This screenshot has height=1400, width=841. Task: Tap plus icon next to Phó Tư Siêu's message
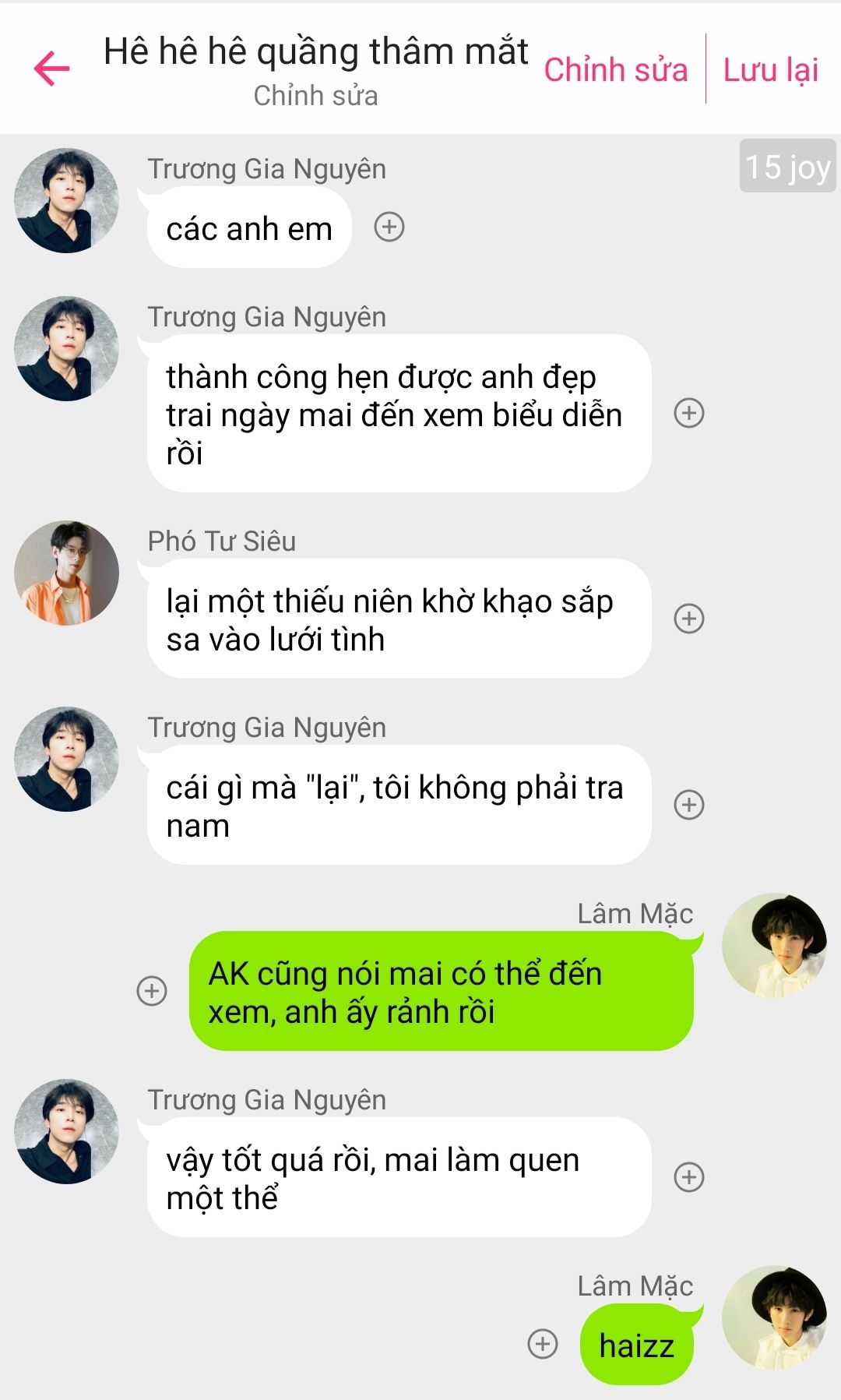tap(689, 618)
